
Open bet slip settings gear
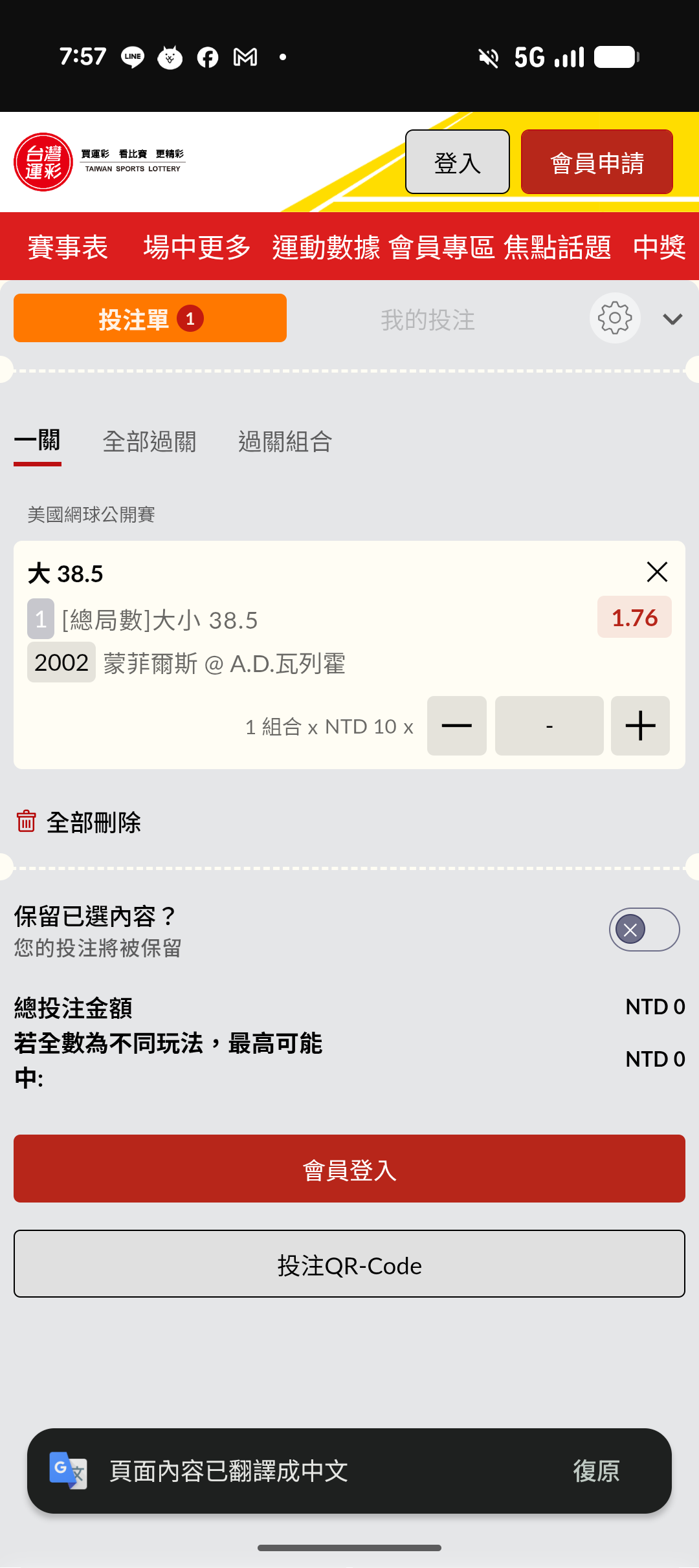click(x=615, y=318)
